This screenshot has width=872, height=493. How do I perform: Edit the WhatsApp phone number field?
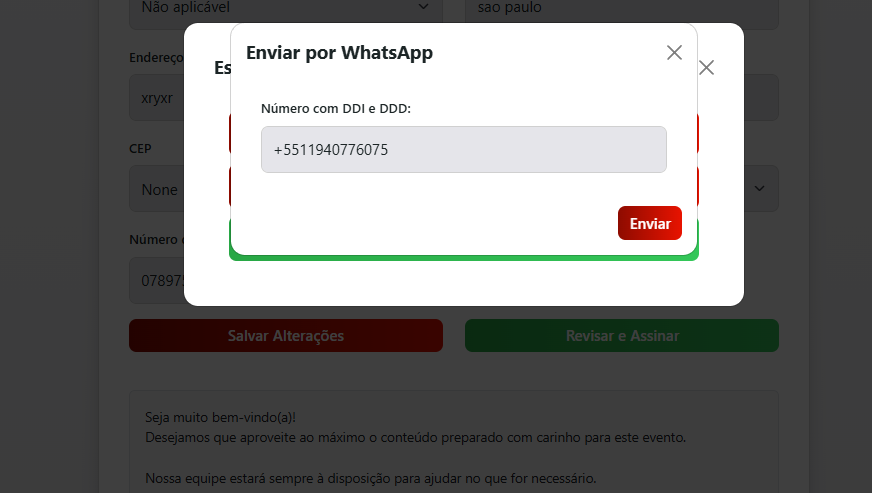click(x=463, y=150)
